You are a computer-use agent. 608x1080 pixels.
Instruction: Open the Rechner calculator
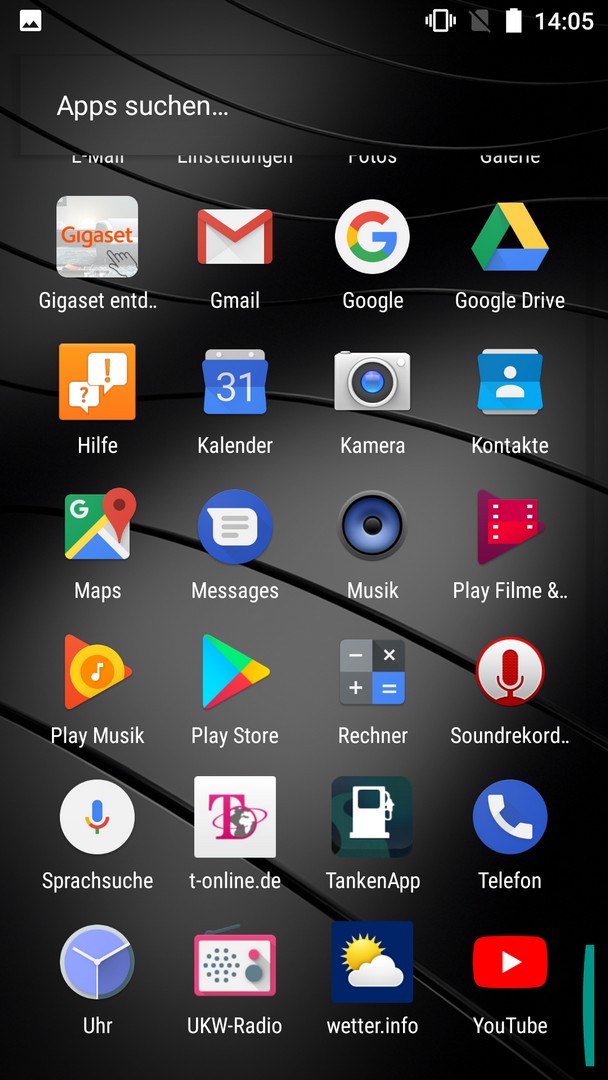click(x=372, y=672)
